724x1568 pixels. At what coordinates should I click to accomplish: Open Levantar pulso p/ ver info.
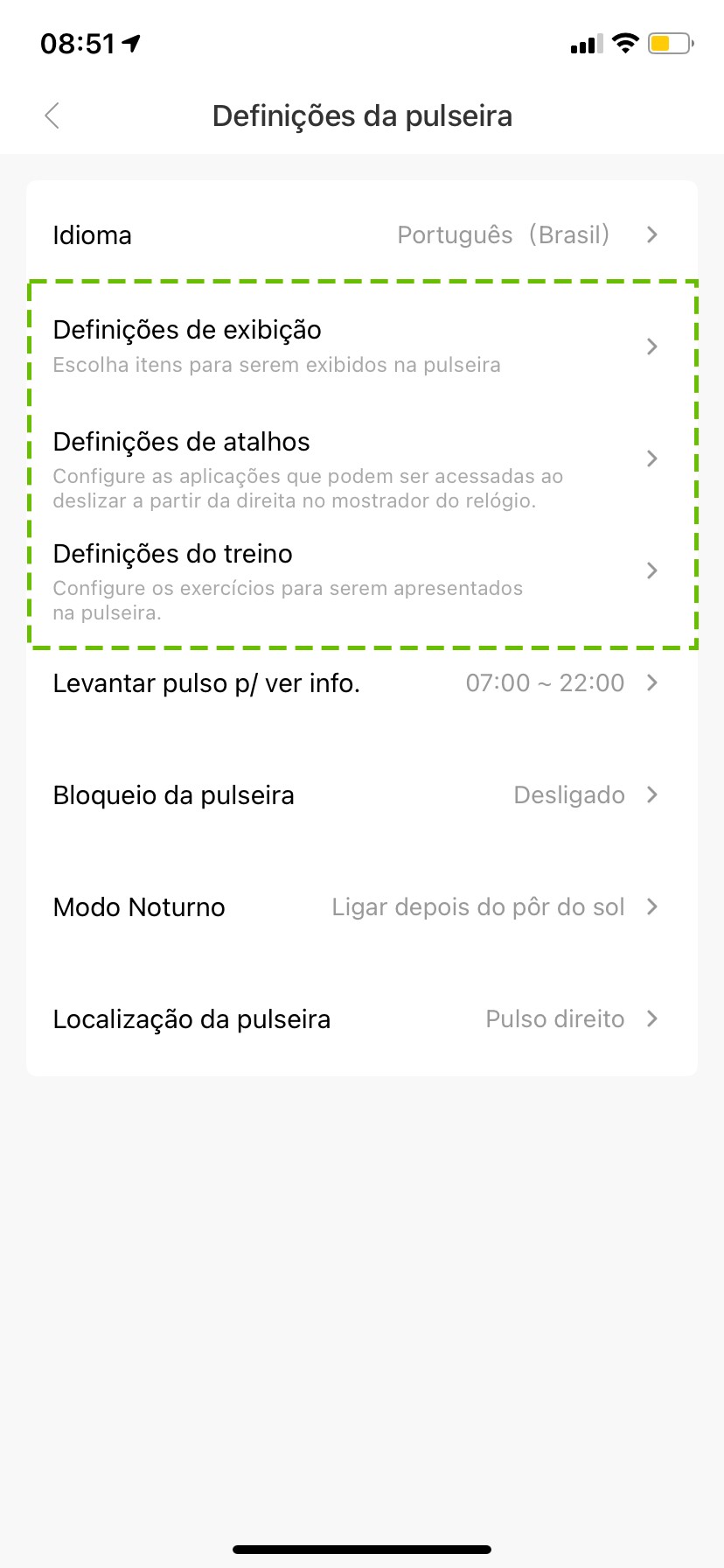point(362,682)
